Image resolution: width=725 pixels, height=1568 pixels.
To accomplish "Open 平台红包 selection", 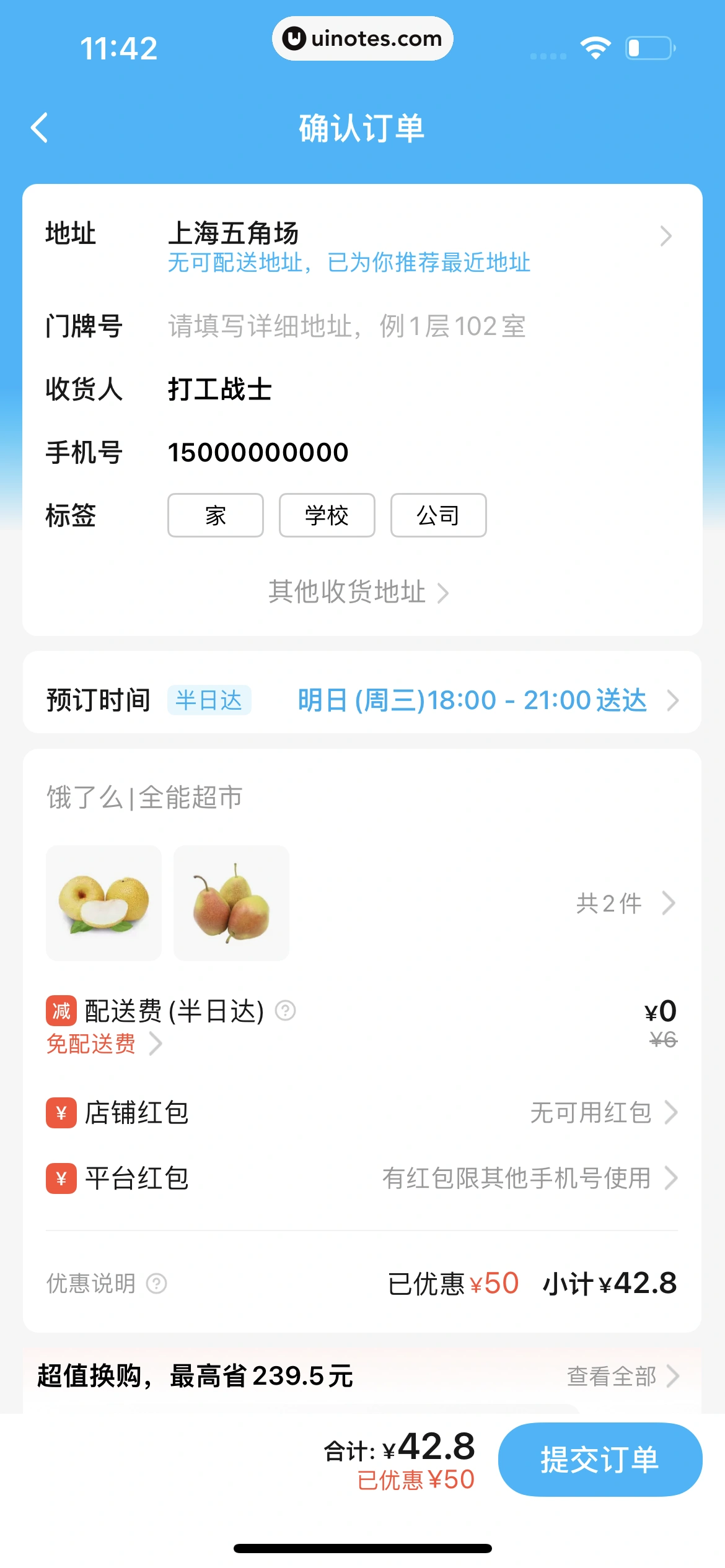I will [529, 1178].
